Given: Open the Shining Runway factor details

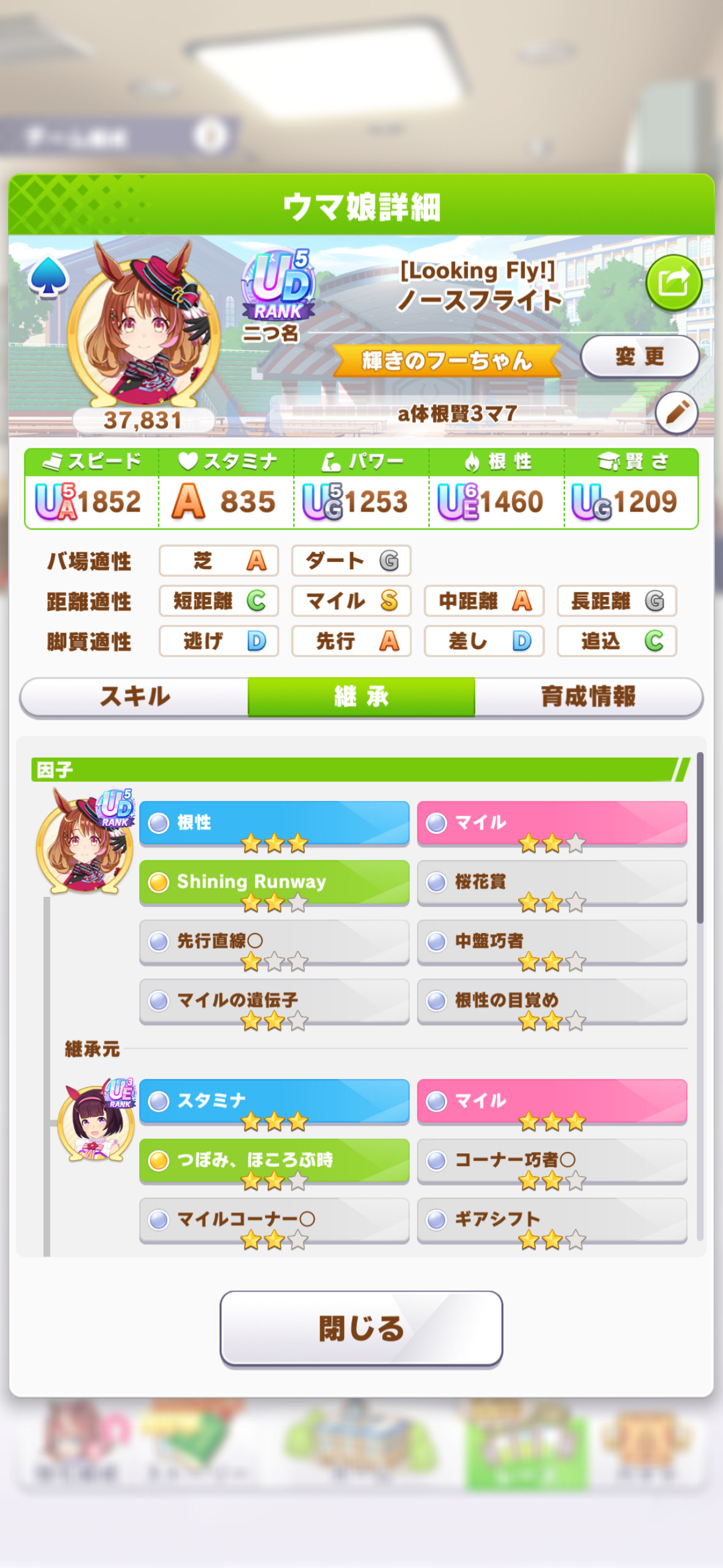Looking at the screenshot, I should (x=274, y=883).
